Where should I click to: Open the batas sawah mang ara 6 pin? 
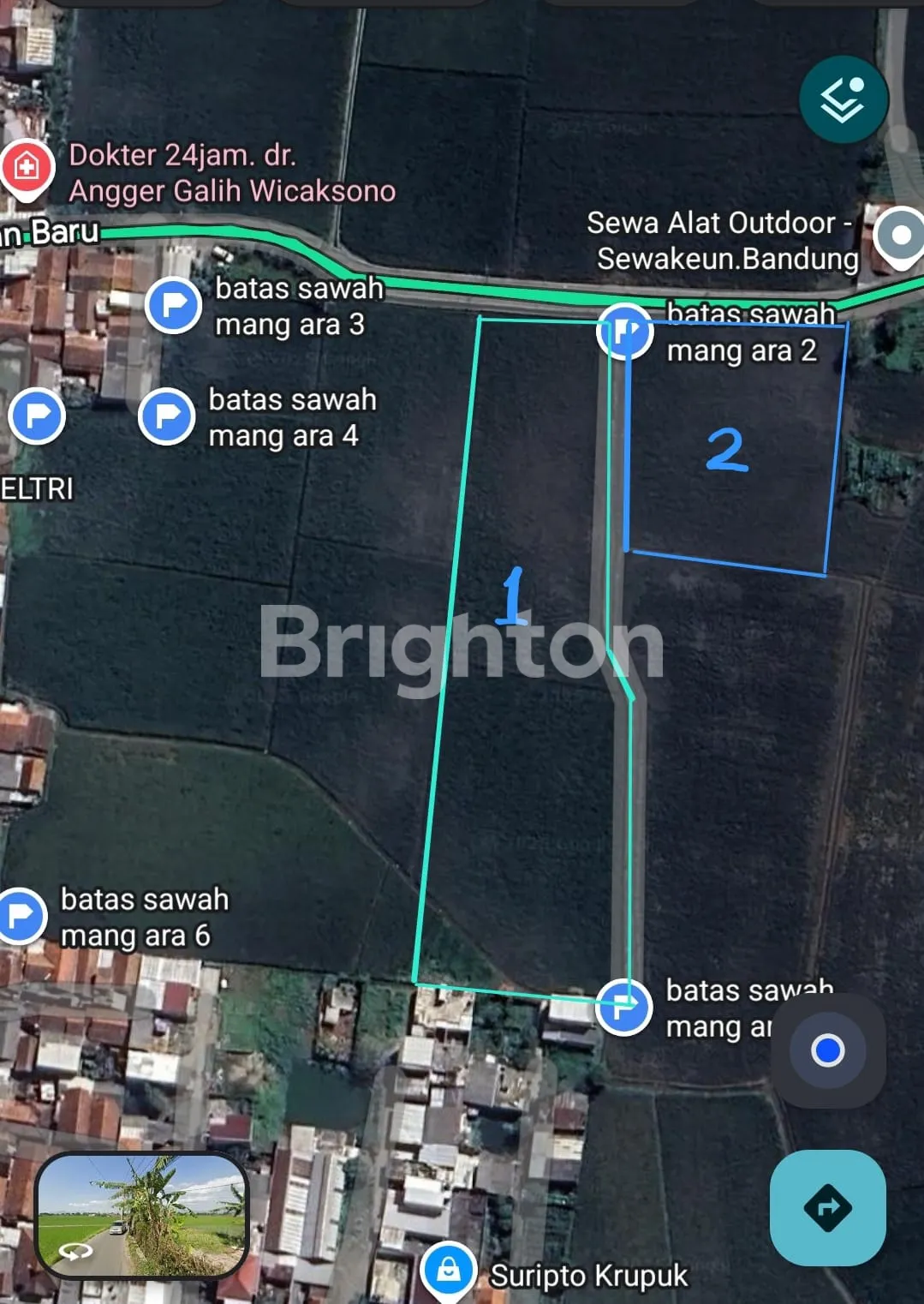click(21, 916)
